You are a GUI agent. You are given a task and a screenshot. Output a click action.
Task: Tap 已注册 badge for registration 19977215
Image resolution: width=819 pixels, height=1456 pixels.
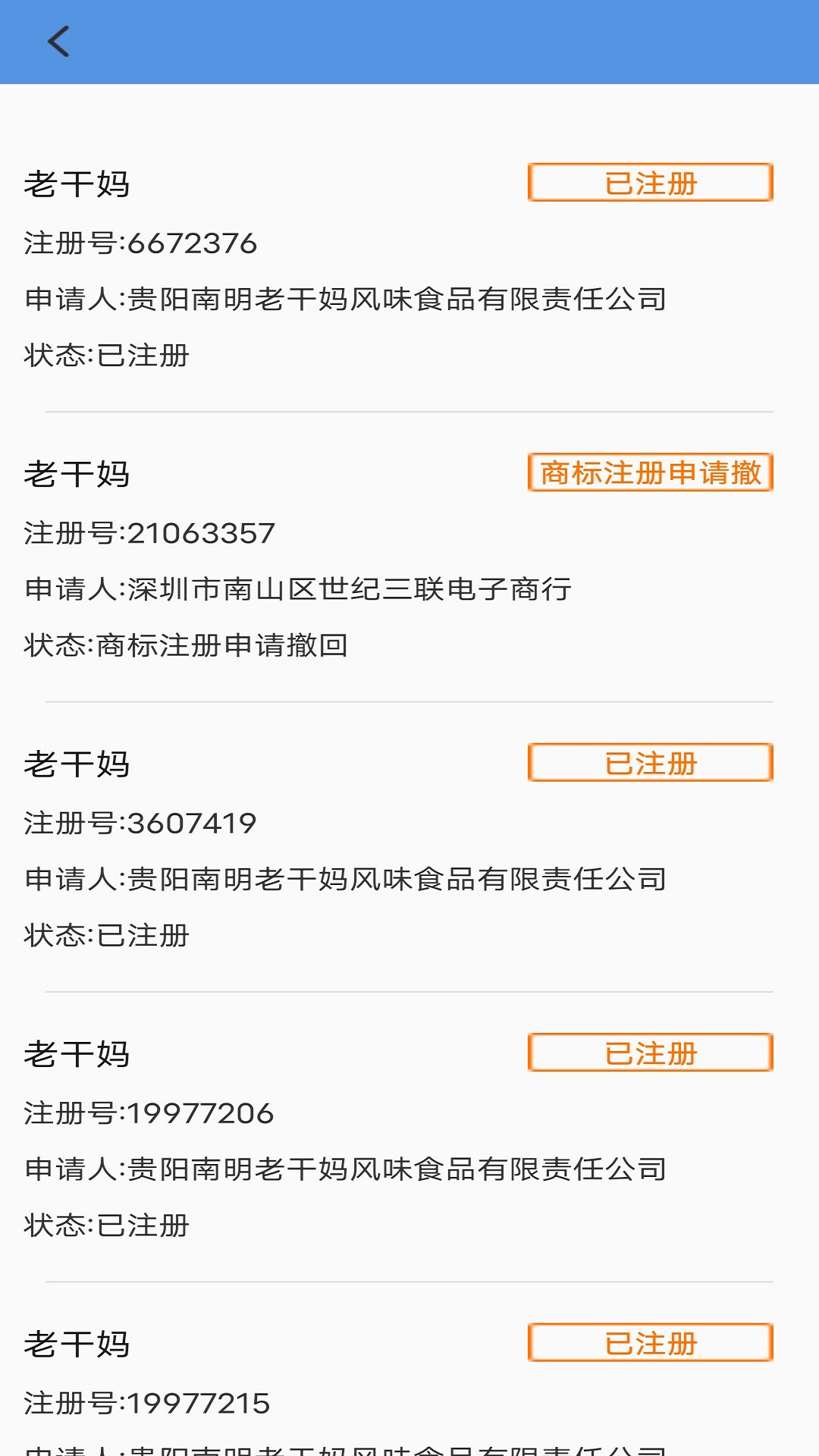tap(650, 1343)
